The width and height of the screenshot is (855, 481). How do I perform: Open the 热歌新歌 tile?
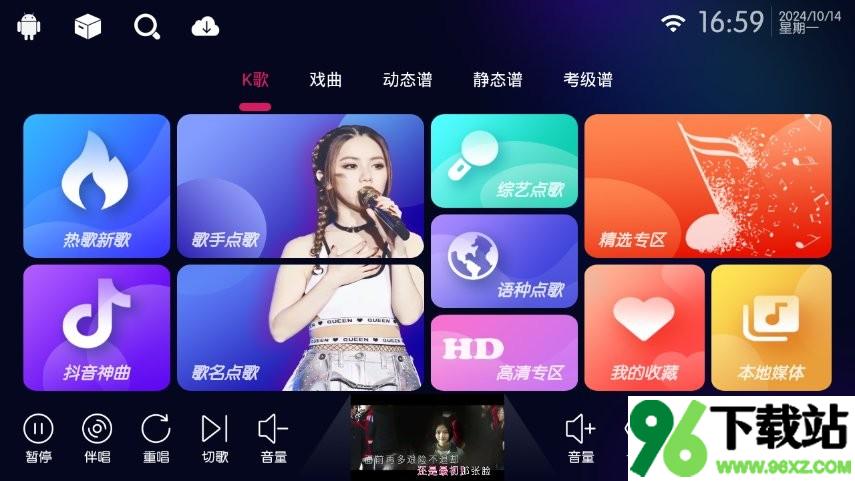coord(97,185)
